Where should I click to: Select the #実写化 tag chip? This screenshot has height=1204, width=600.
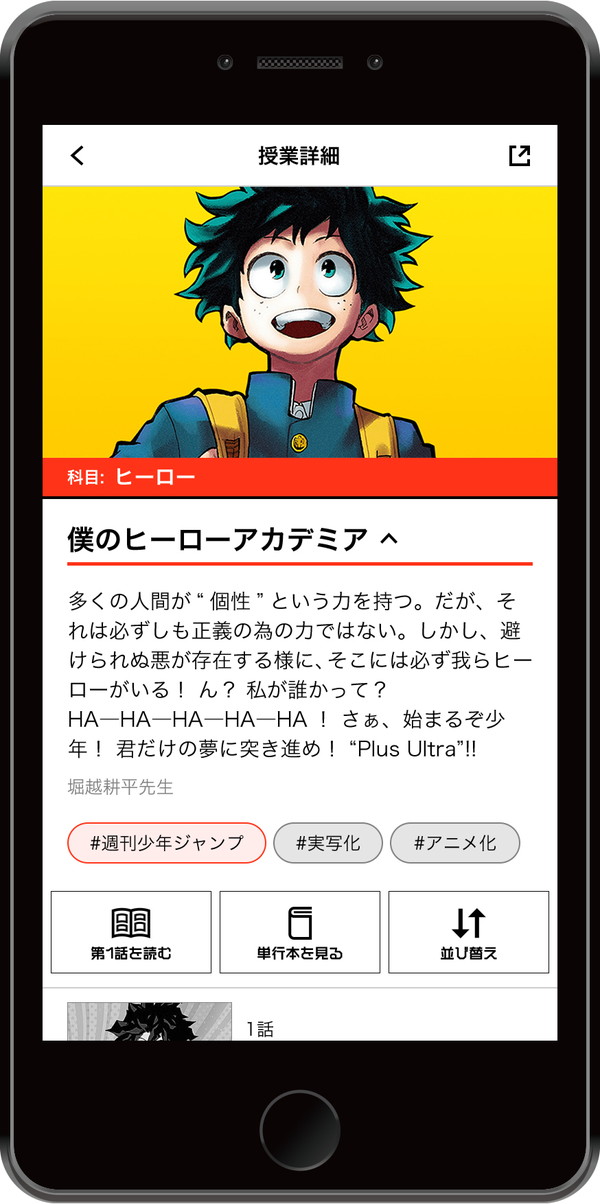(x=328, y=843)
